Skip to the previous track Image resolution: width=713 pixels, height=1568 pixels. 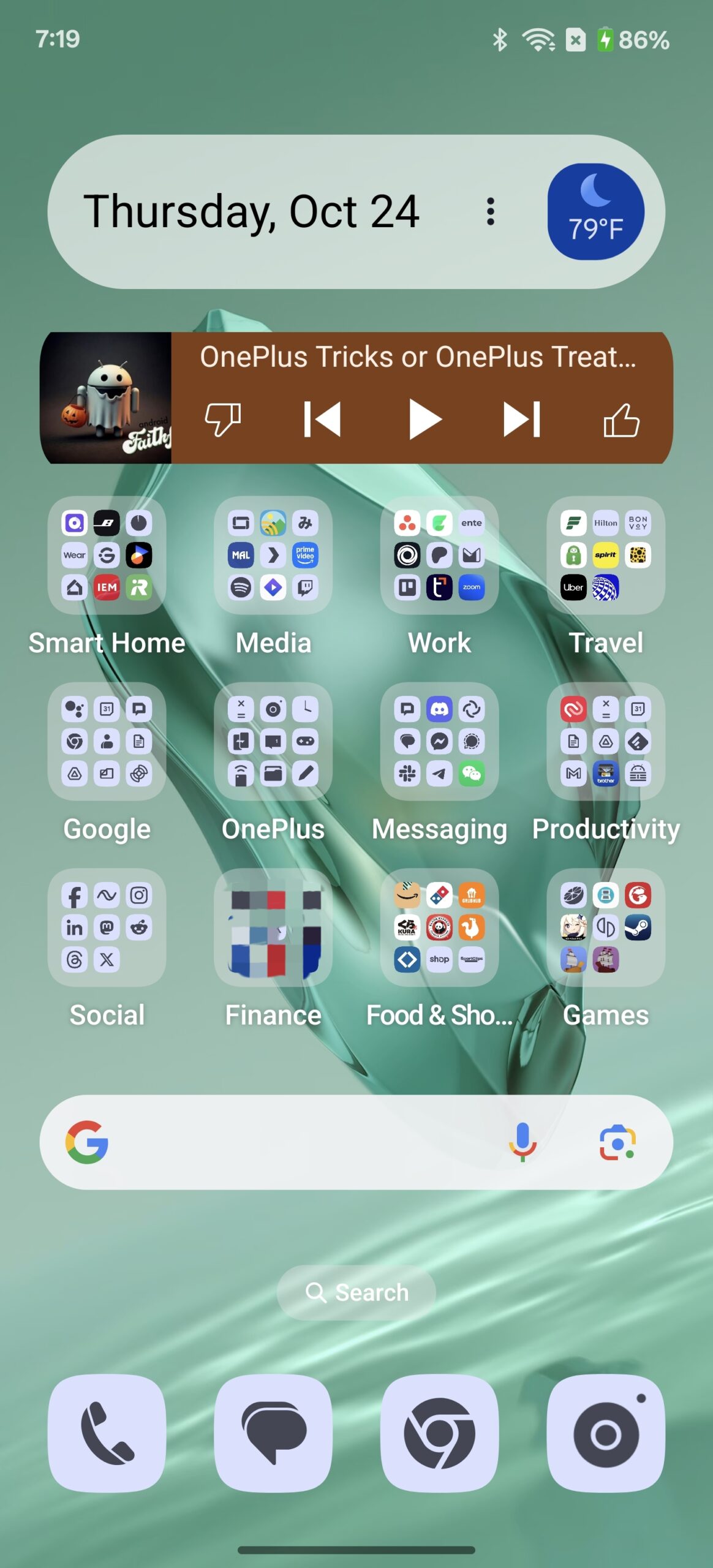[x=323, y=420]
